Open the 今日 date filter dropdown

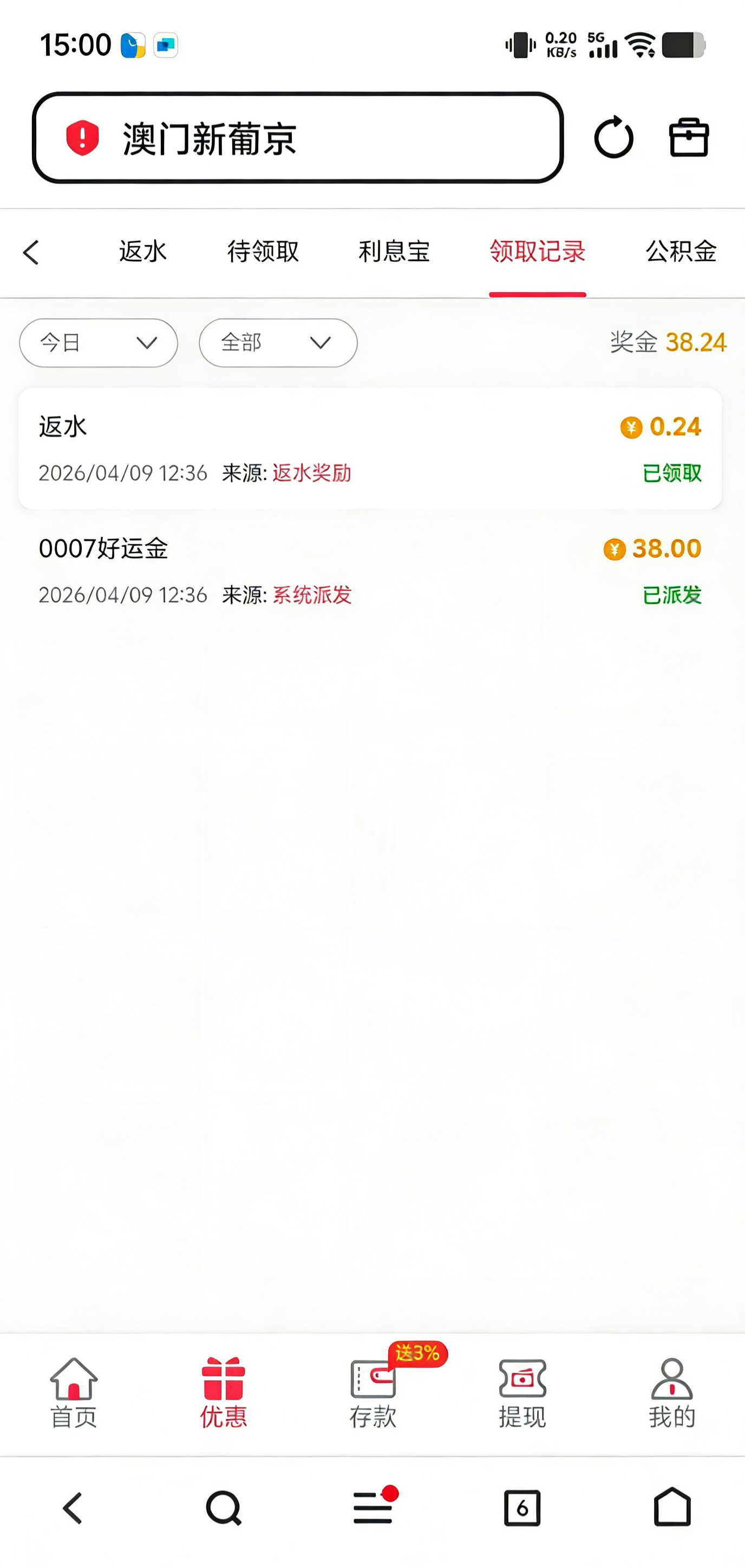click(x=97, y=342)
